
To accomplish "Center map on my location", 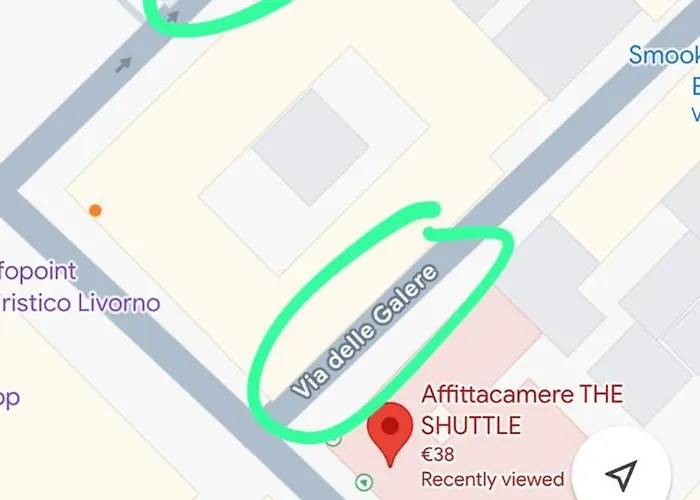I will 624,474.
